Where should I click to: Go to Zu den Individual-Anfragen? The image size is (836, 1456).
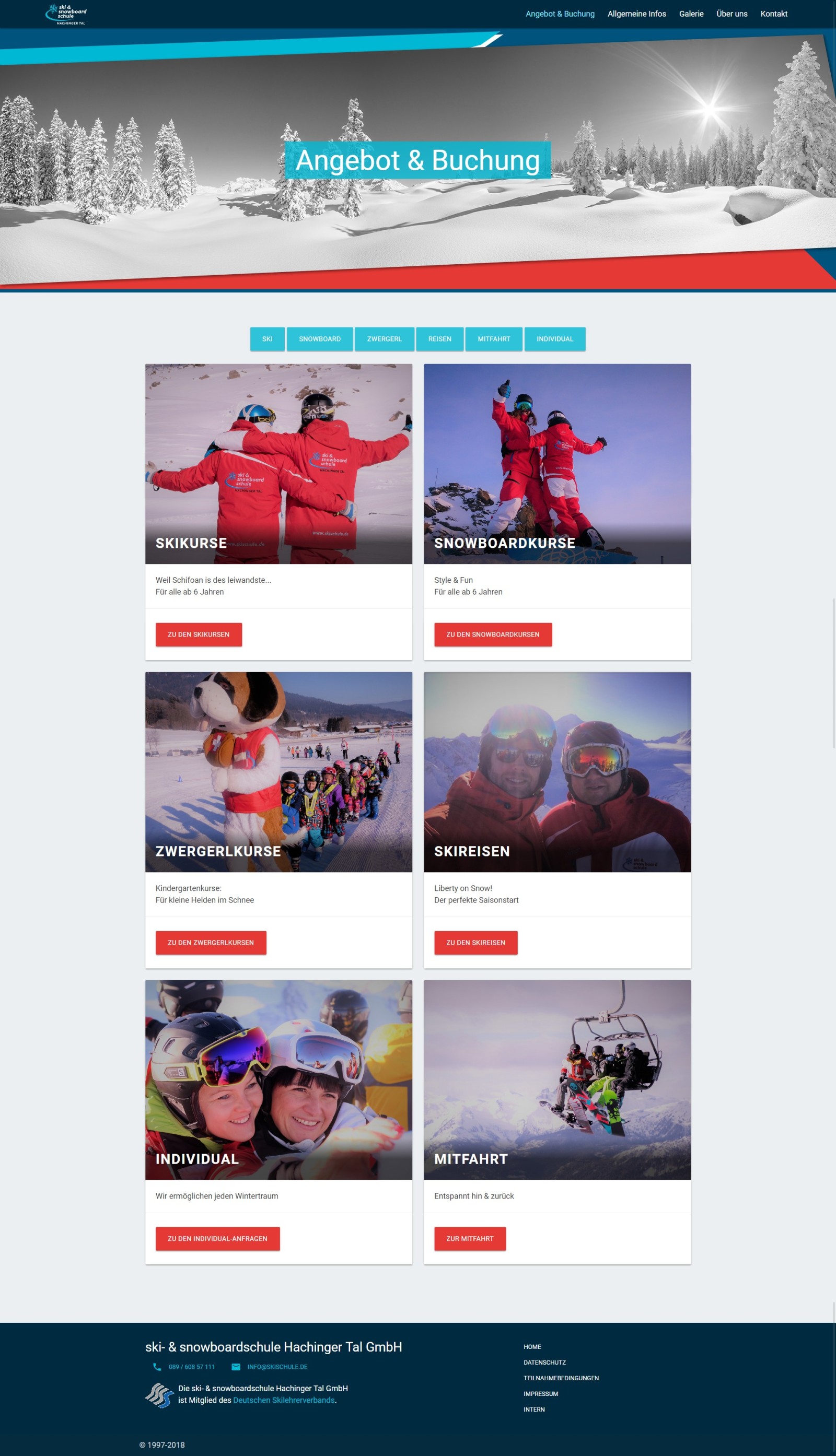tap(217, 1239)
